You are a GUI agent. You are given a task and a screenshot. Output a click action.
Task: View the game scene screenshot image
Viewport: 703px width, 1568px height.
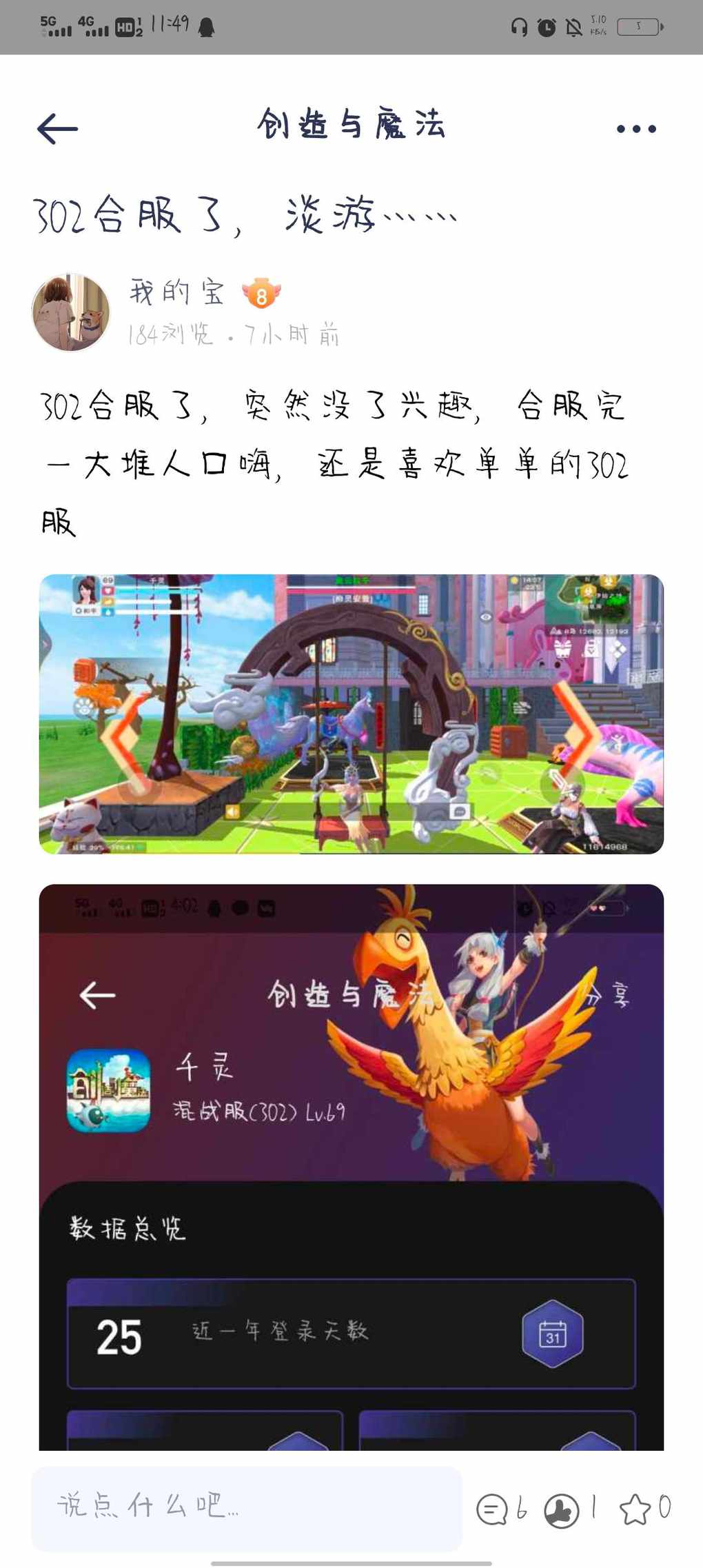[x=351, y=714]
